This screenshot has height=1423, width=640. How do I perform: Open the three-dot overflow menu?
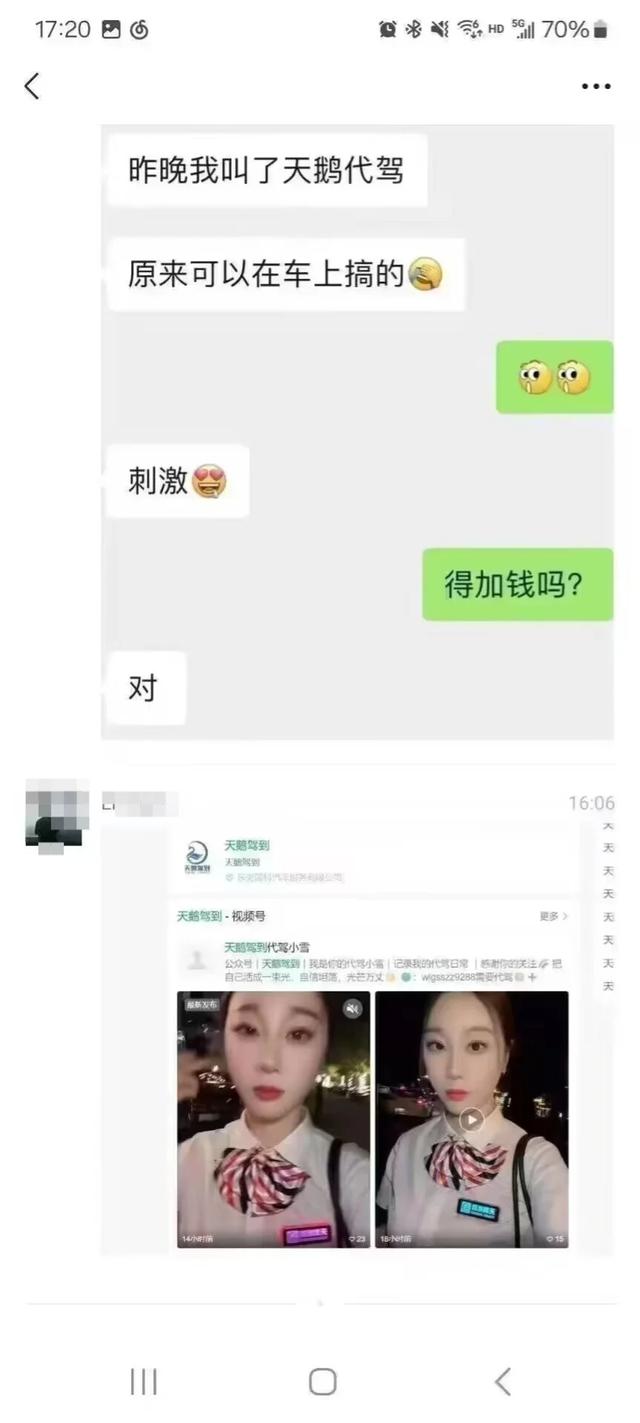point(596,87)
